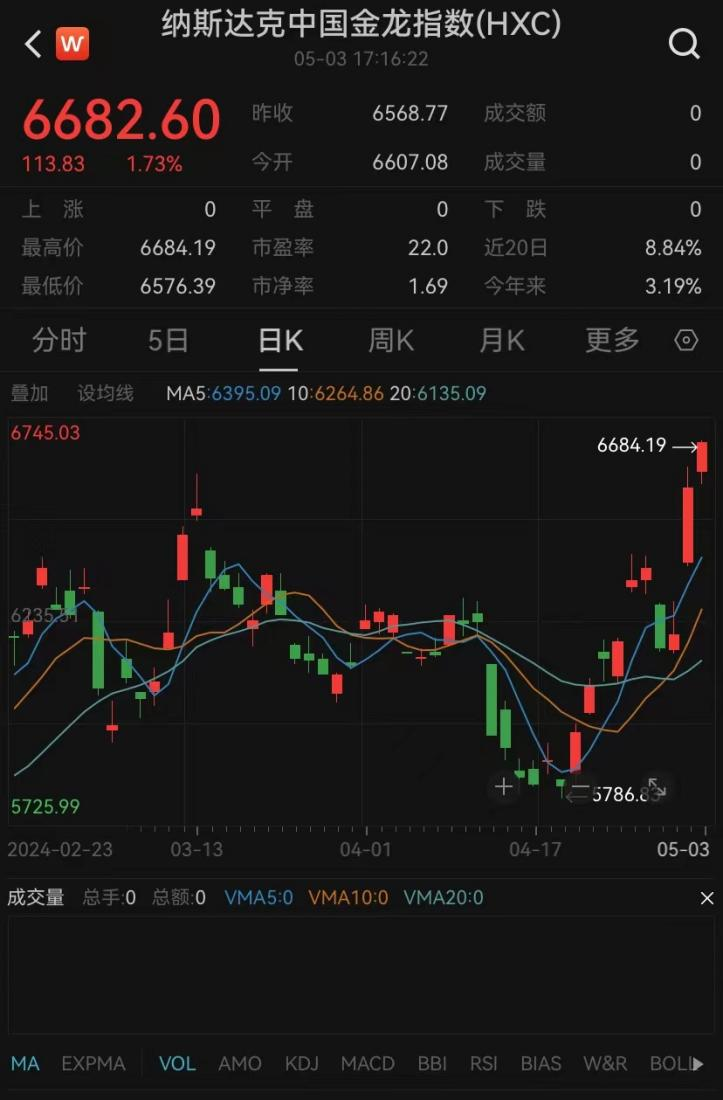Open chart settings hexagon icon

pyautogui.click(x=686, y=340)
